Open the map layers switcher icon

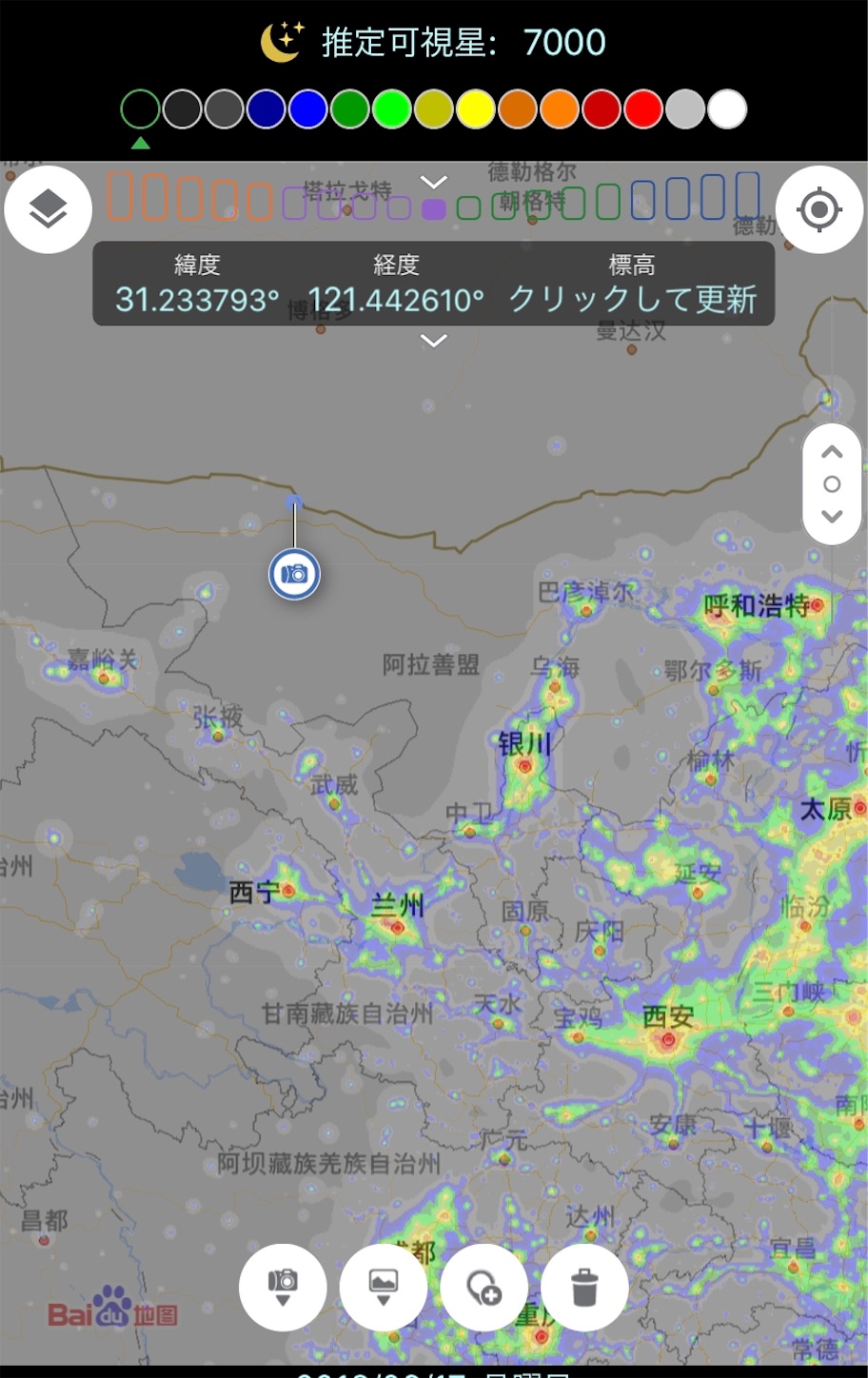coord(48,208)
